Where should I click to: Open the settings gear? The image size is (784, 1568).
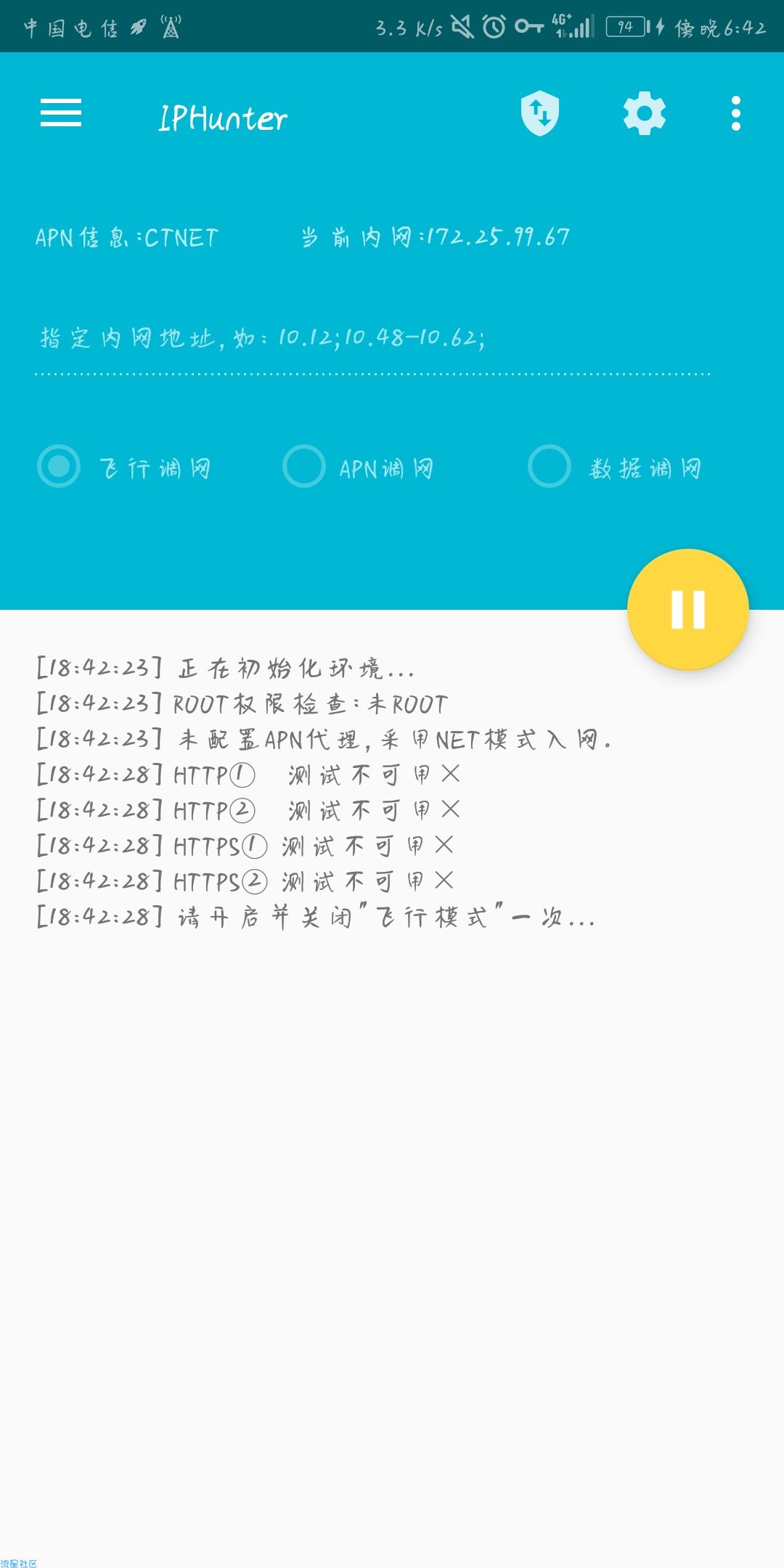tap(645, 113)
